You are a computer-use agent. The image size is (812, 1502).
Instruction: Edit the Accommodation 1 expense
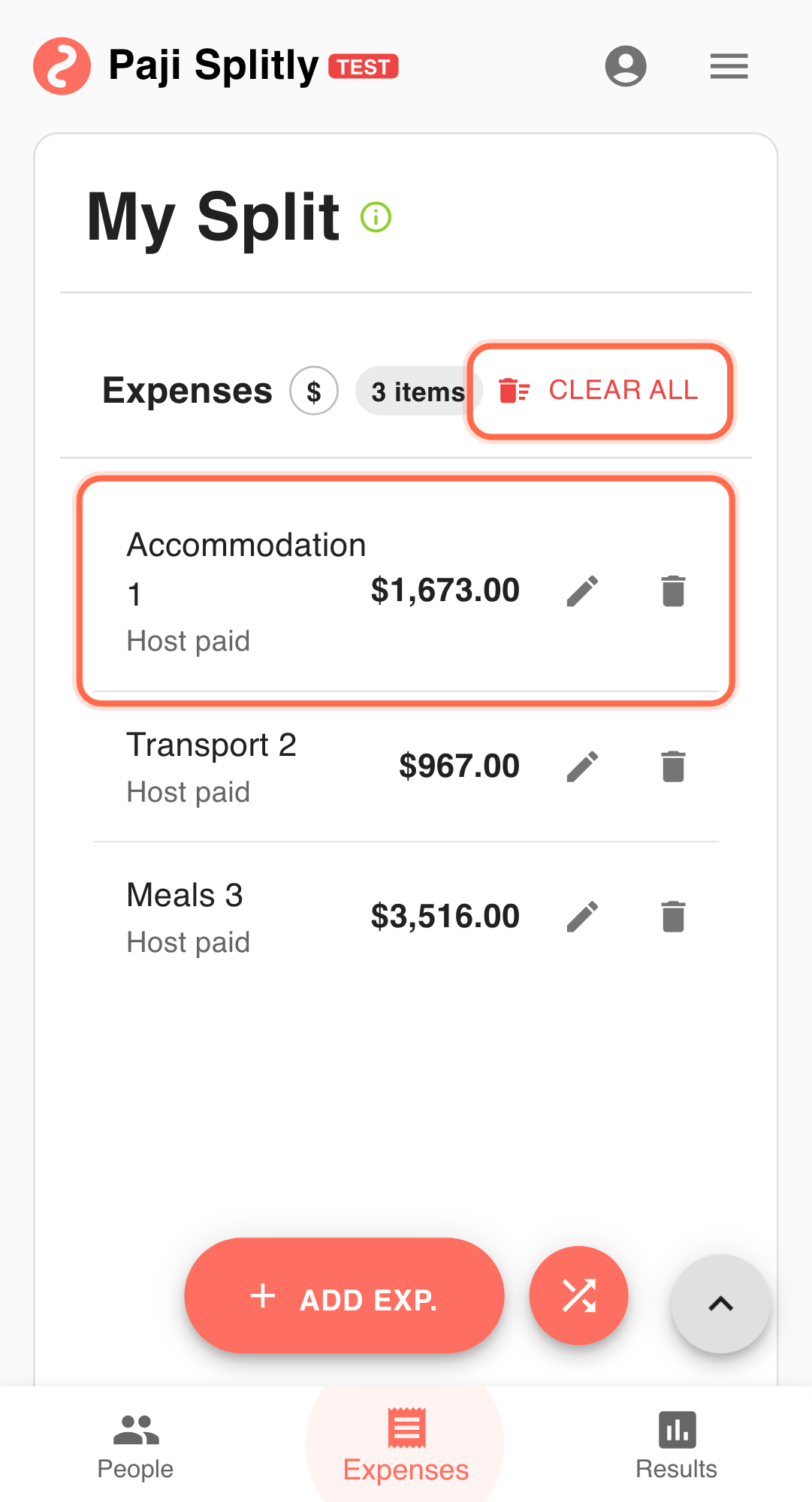pyautogui.click(x=584, y=591)
